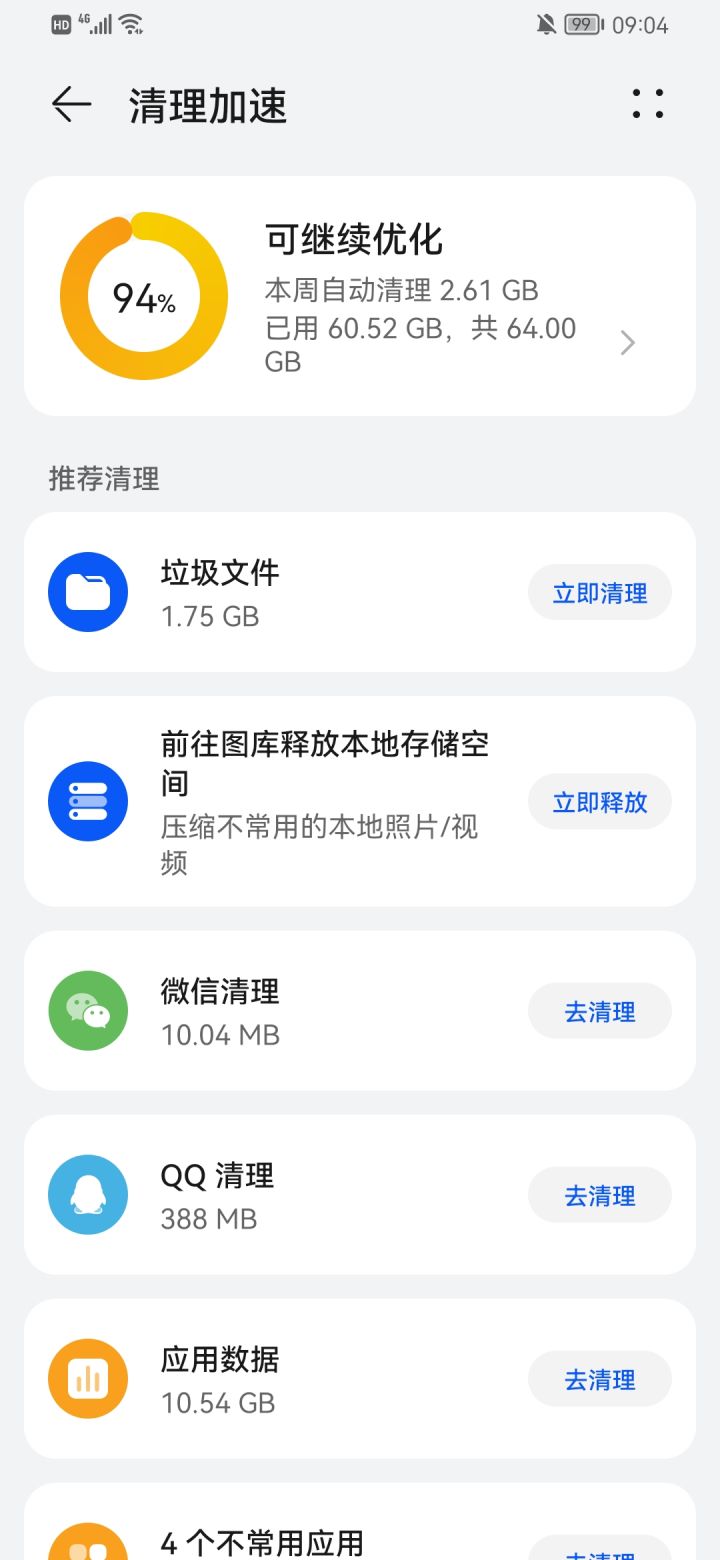Tap 去清理 for 应用数据
This screenshot has height=1560, width=720.
click(598, 1378)
